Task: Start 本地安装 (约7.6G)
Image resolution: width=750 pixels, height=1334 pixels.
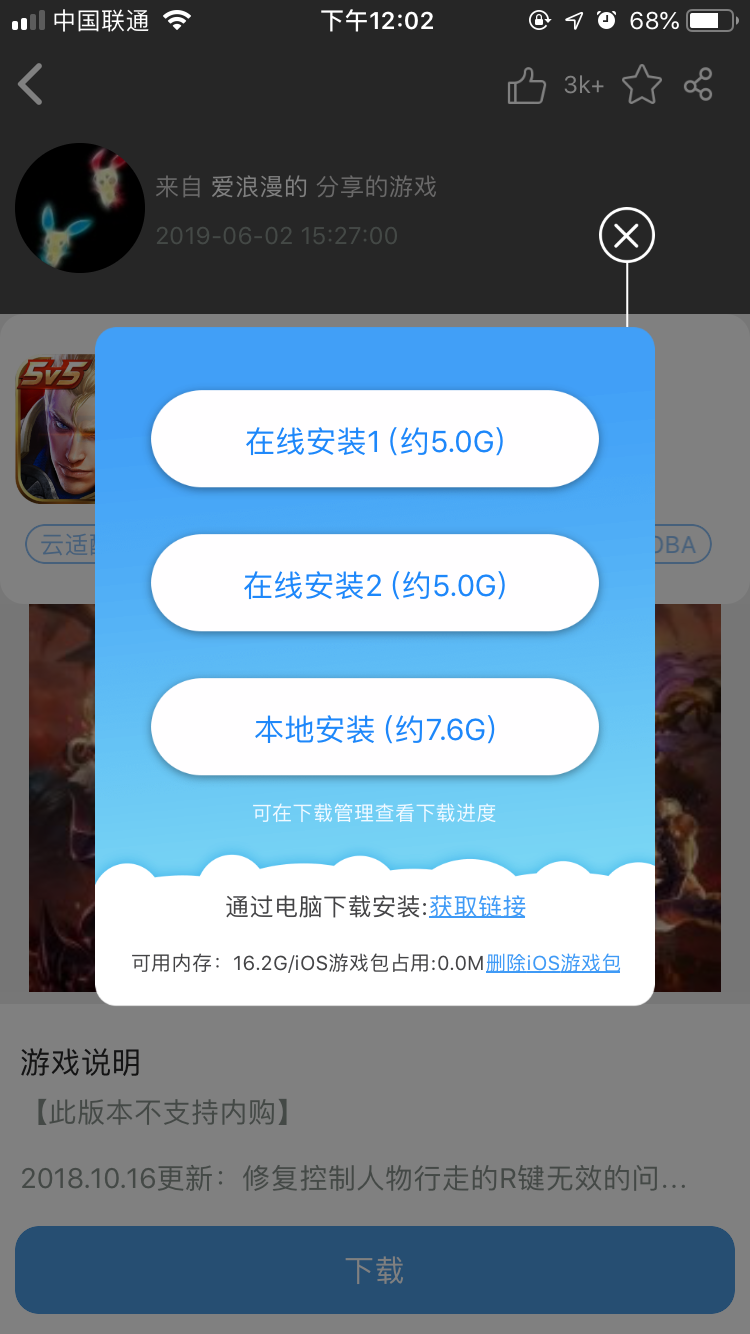Action: pos(375,728)
